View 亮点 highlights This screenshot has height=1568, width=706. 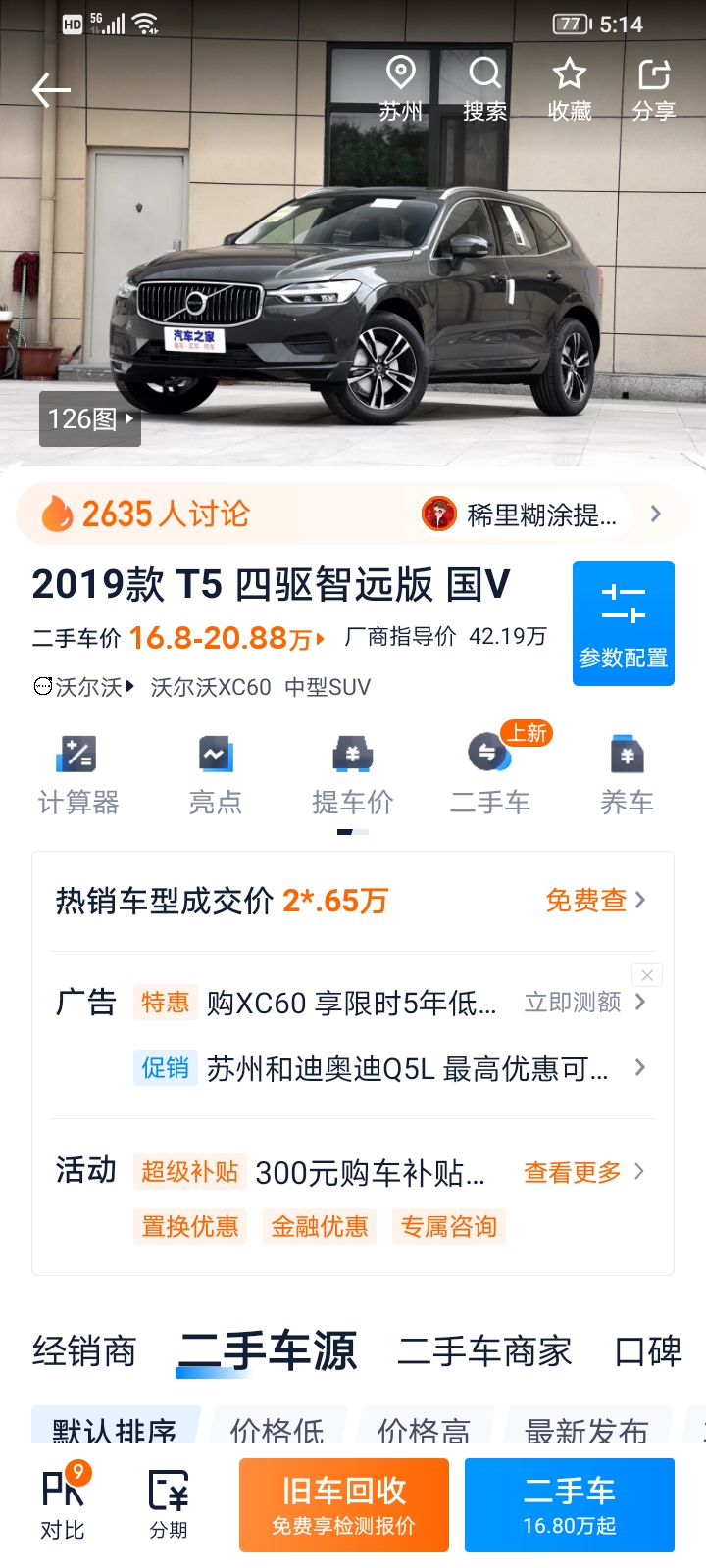click(216, 775)
